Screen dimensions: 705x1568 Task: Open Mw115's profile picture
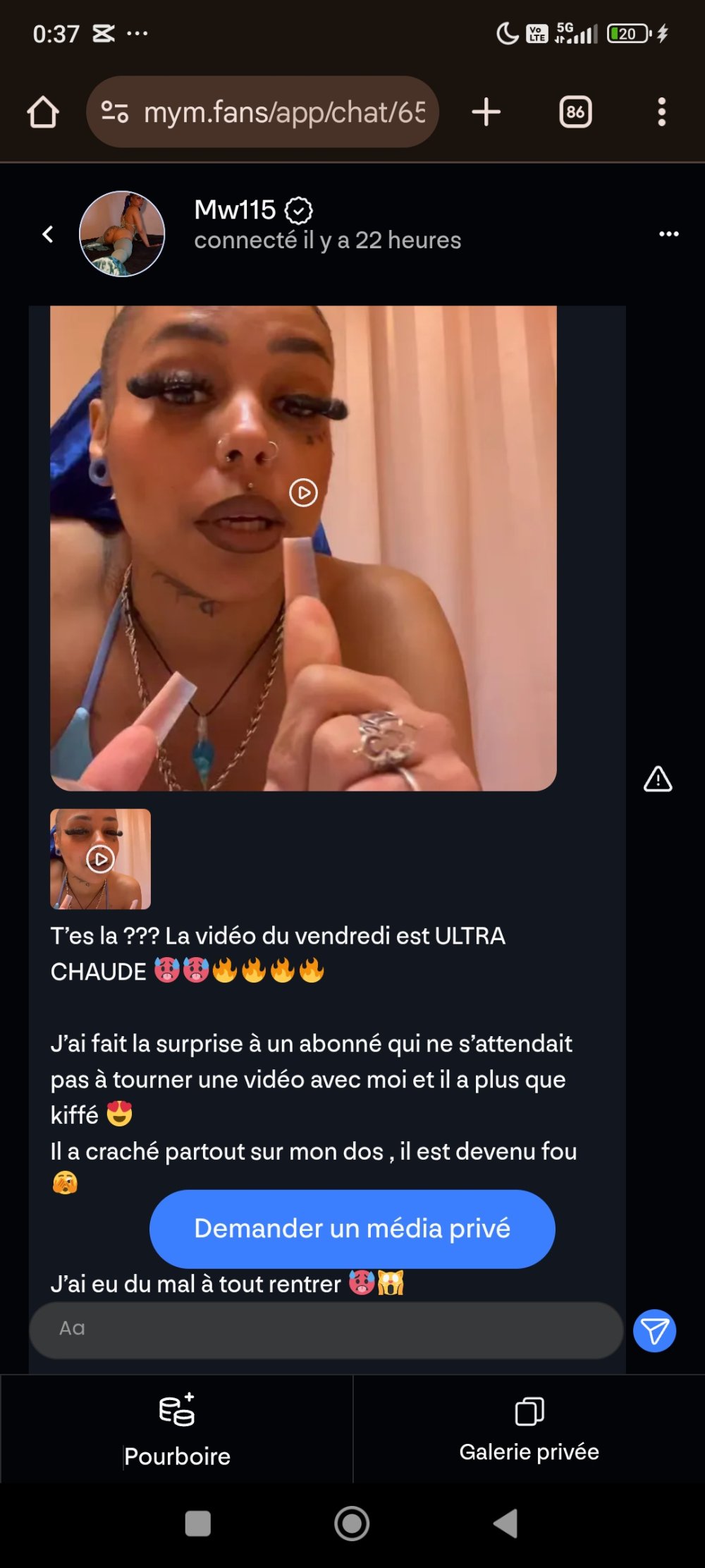[122, 234]
